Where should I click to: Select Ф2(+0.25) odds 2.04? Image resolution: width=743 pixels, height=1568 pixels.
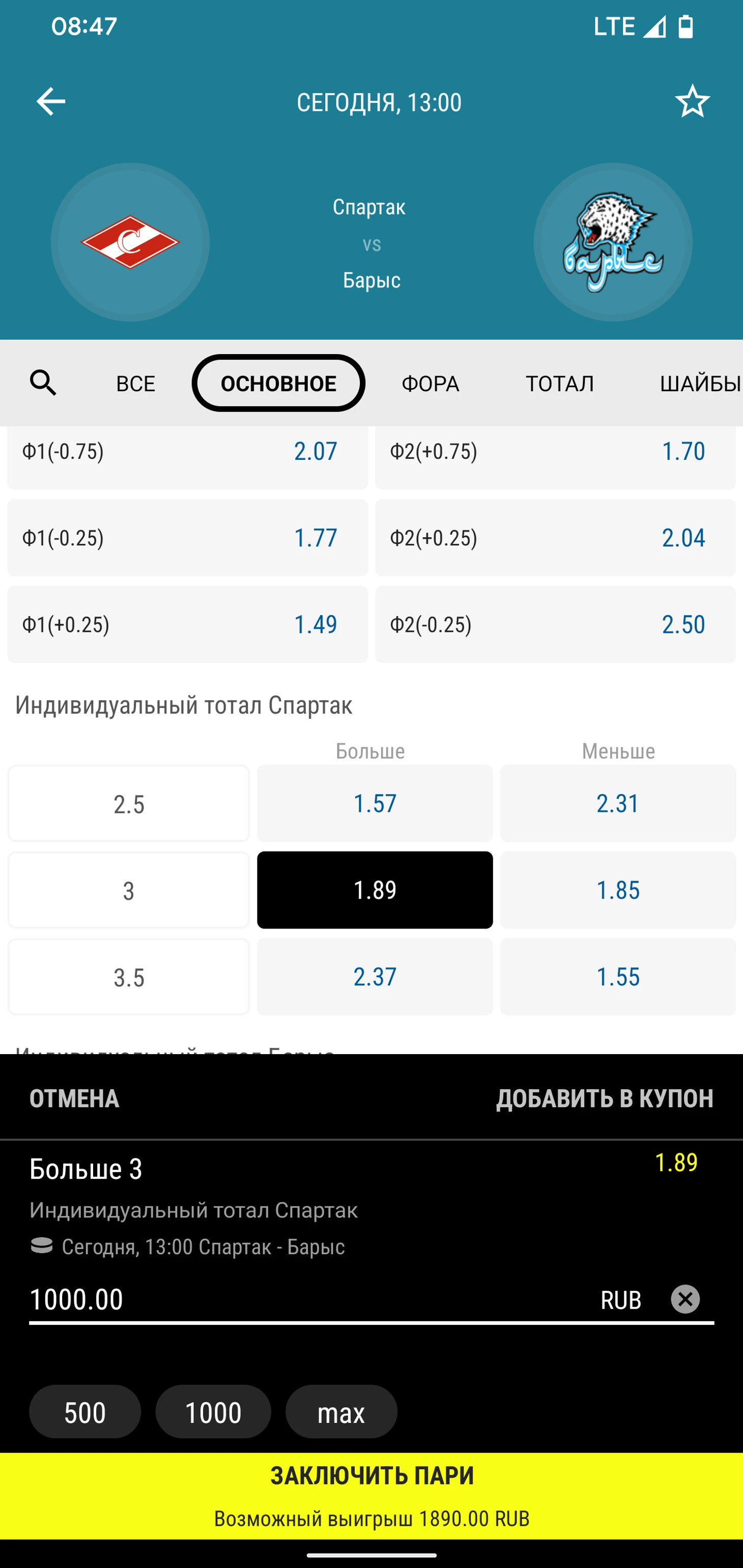point(555,537)
